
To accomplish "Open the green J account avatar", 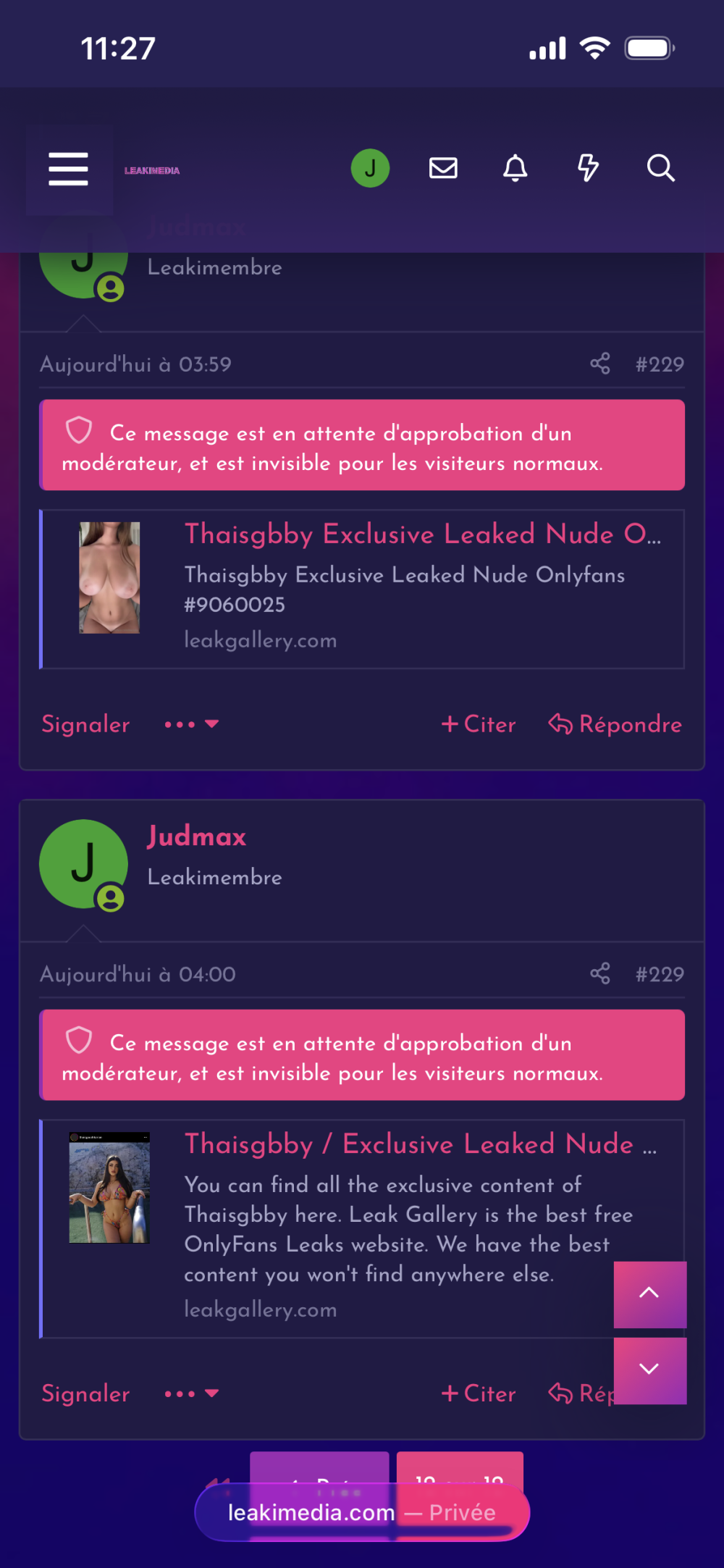I will 370,169.
